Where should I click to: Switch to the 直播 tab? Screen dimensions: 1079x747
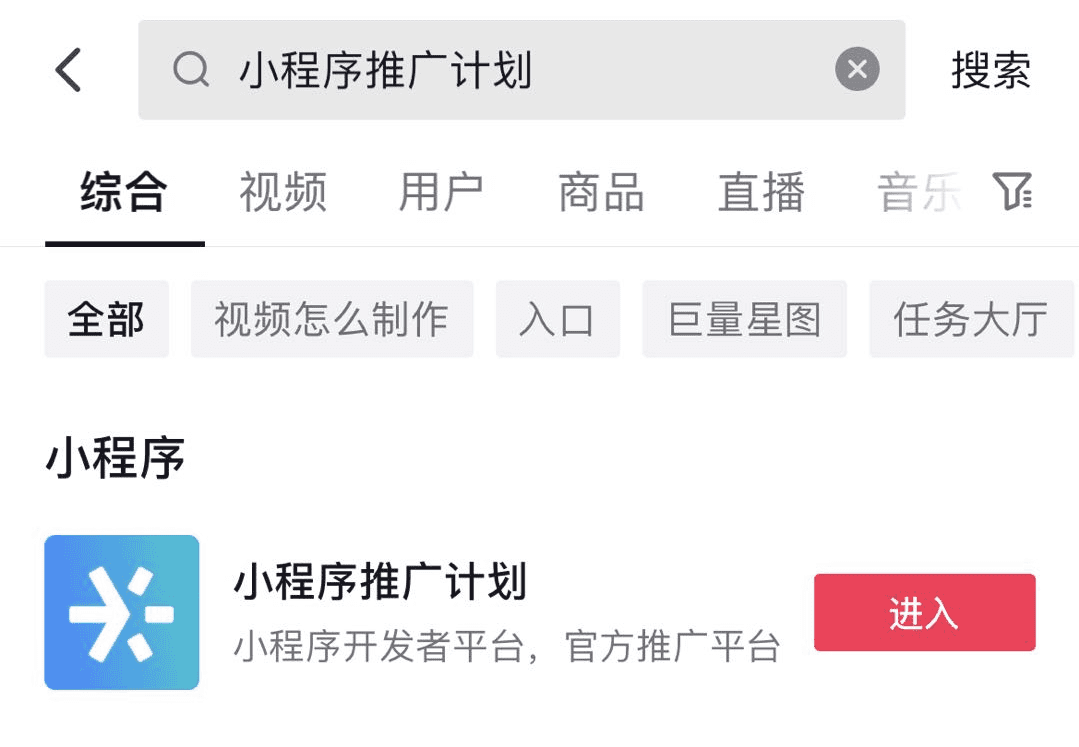[761, 192]
